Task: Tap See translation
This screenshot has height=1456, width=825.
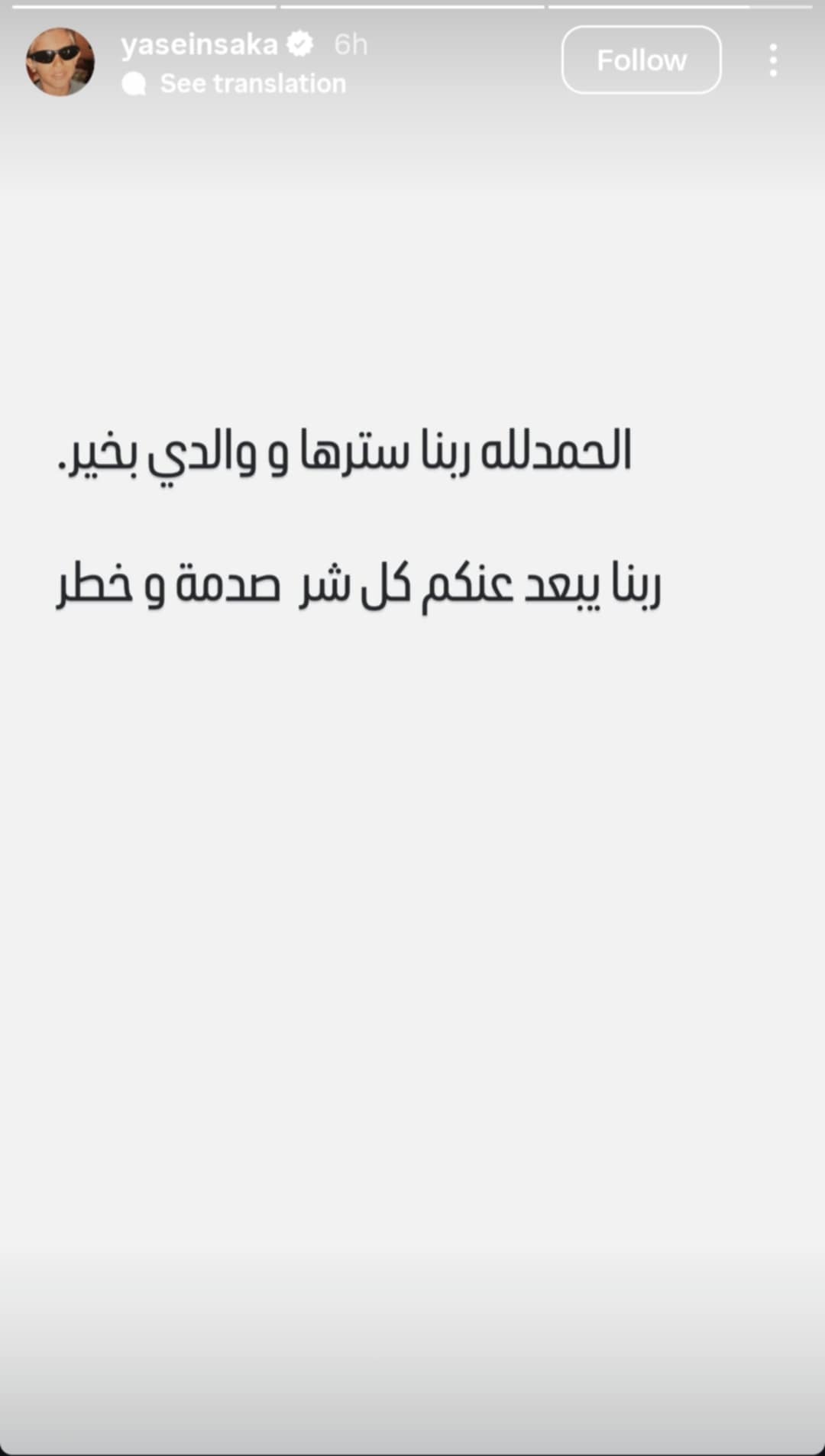Action: coord(252,83)
